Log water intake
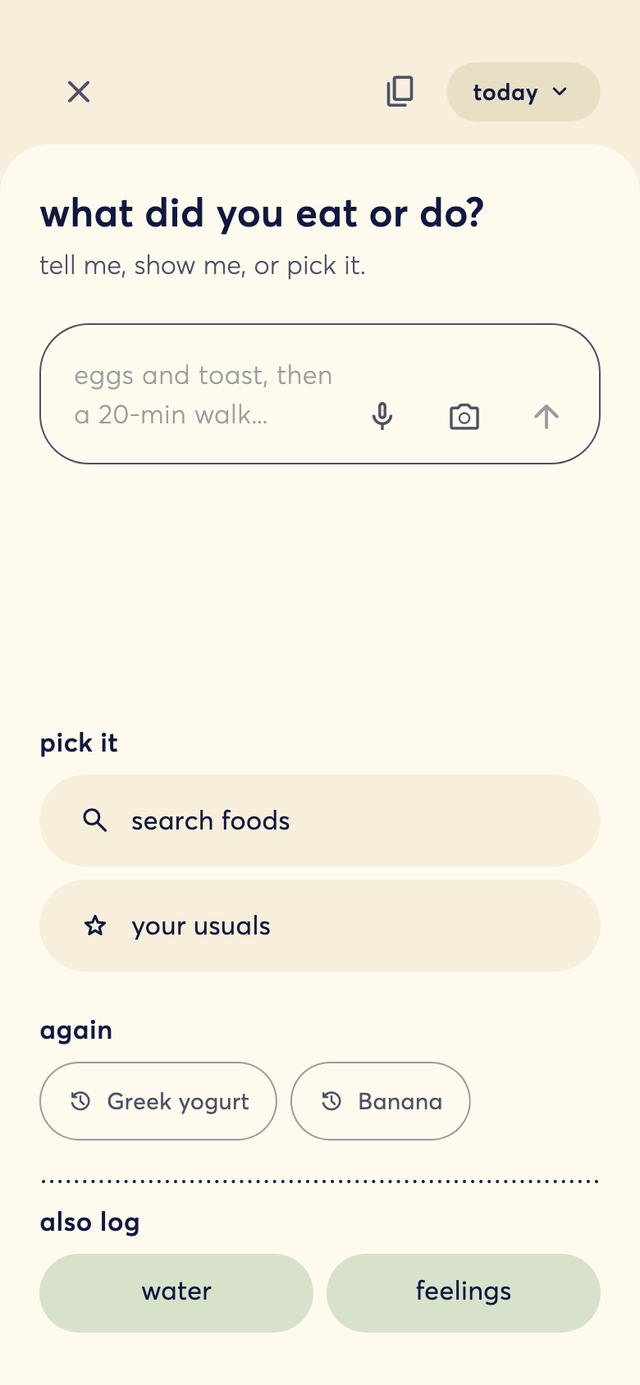Viewport: 640px width, 1385px height. click(x=176, y=1292)
